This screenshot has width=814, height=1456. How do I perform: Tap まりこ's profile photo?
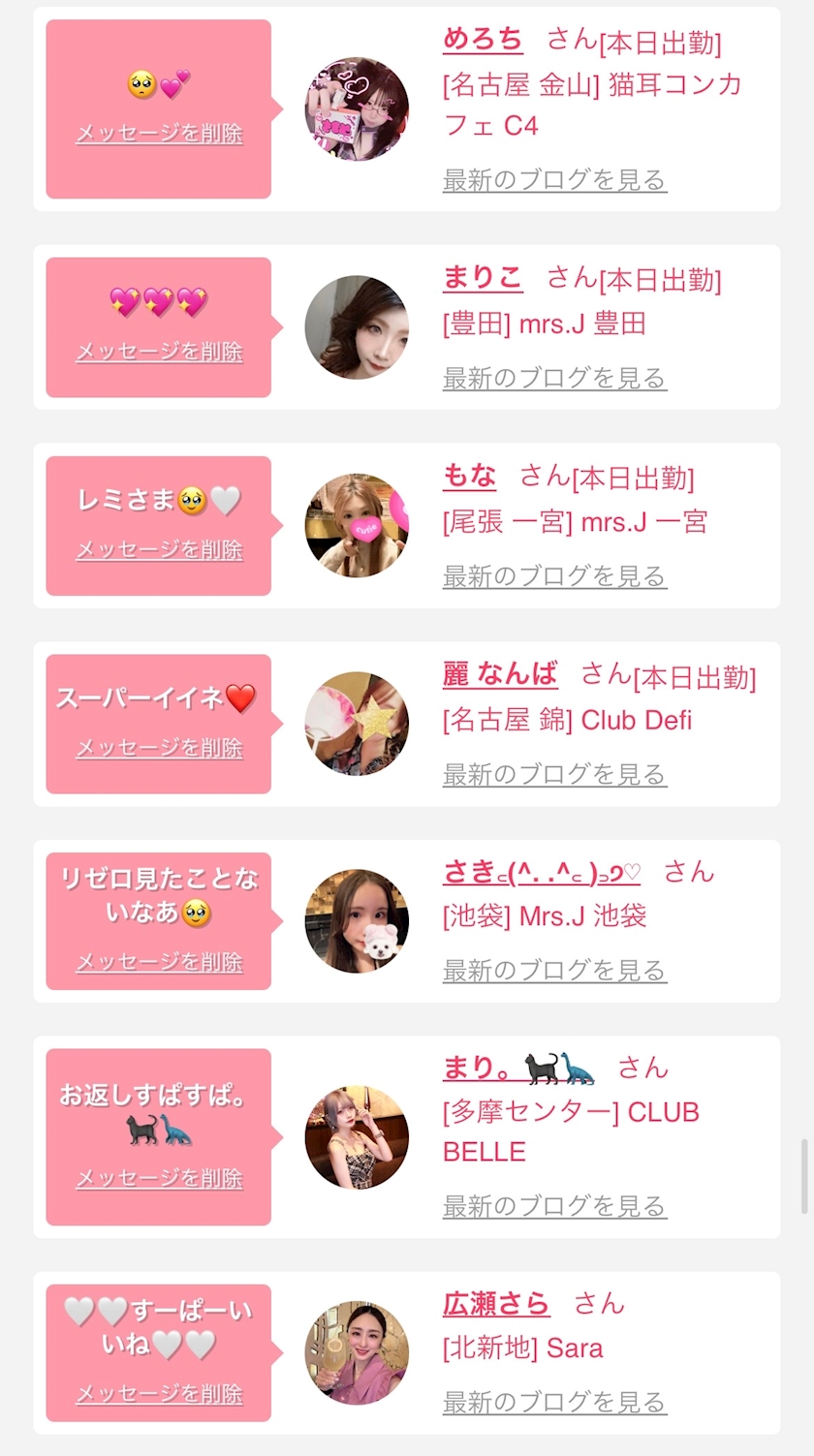pos(357,327)
